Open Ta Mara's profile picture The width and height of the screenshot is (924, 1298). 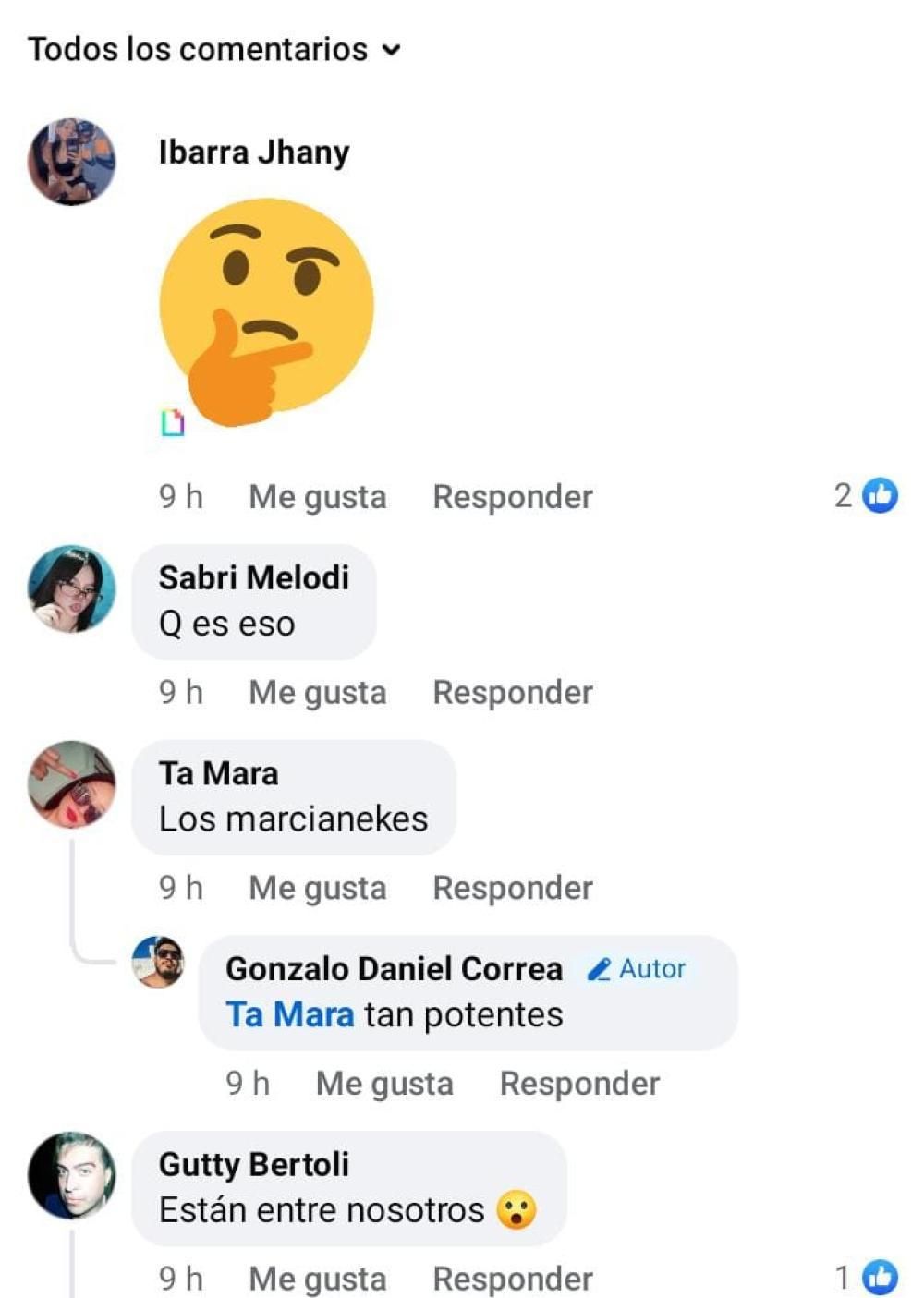72,784
